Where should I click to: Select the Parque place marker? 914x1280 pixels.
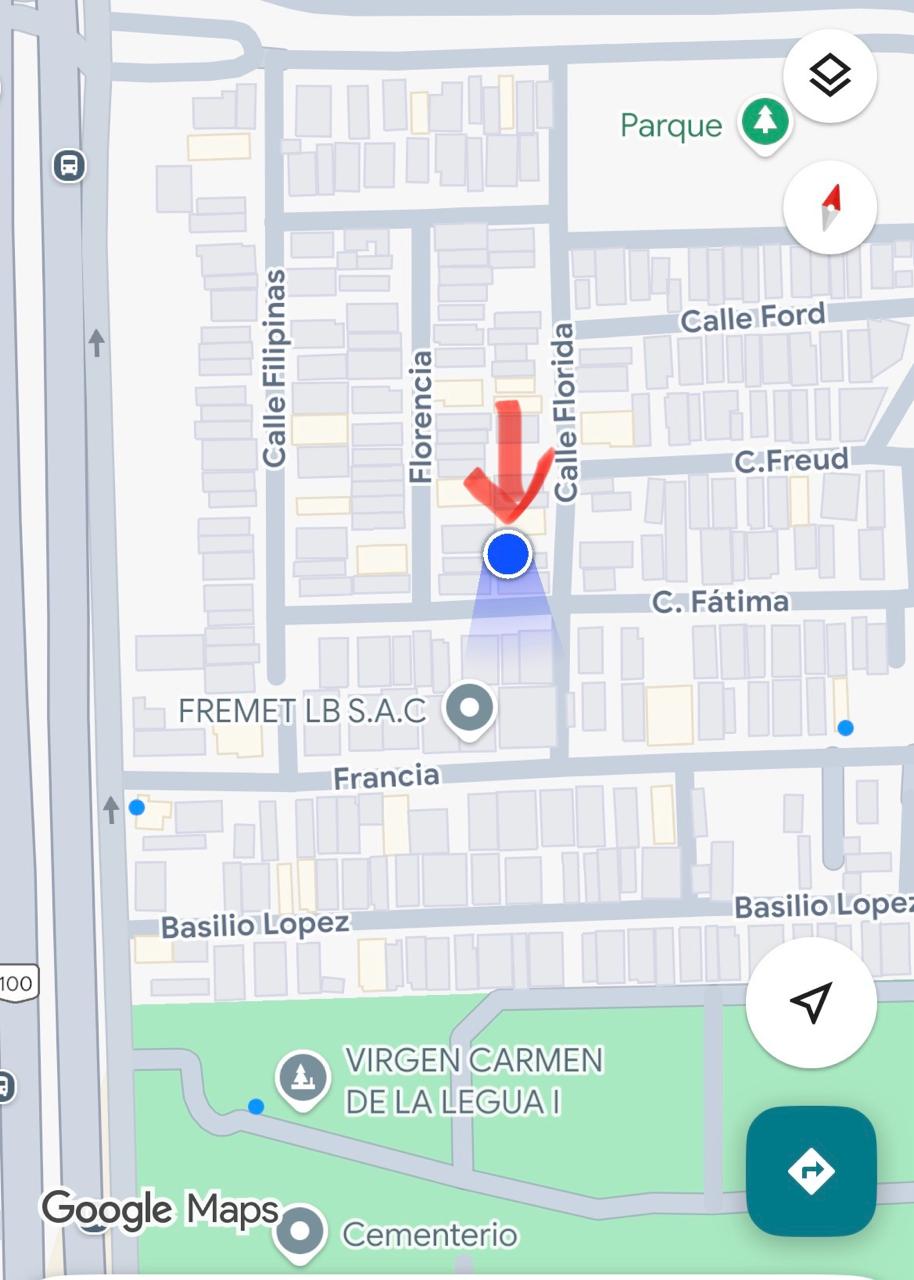point(765,123)
